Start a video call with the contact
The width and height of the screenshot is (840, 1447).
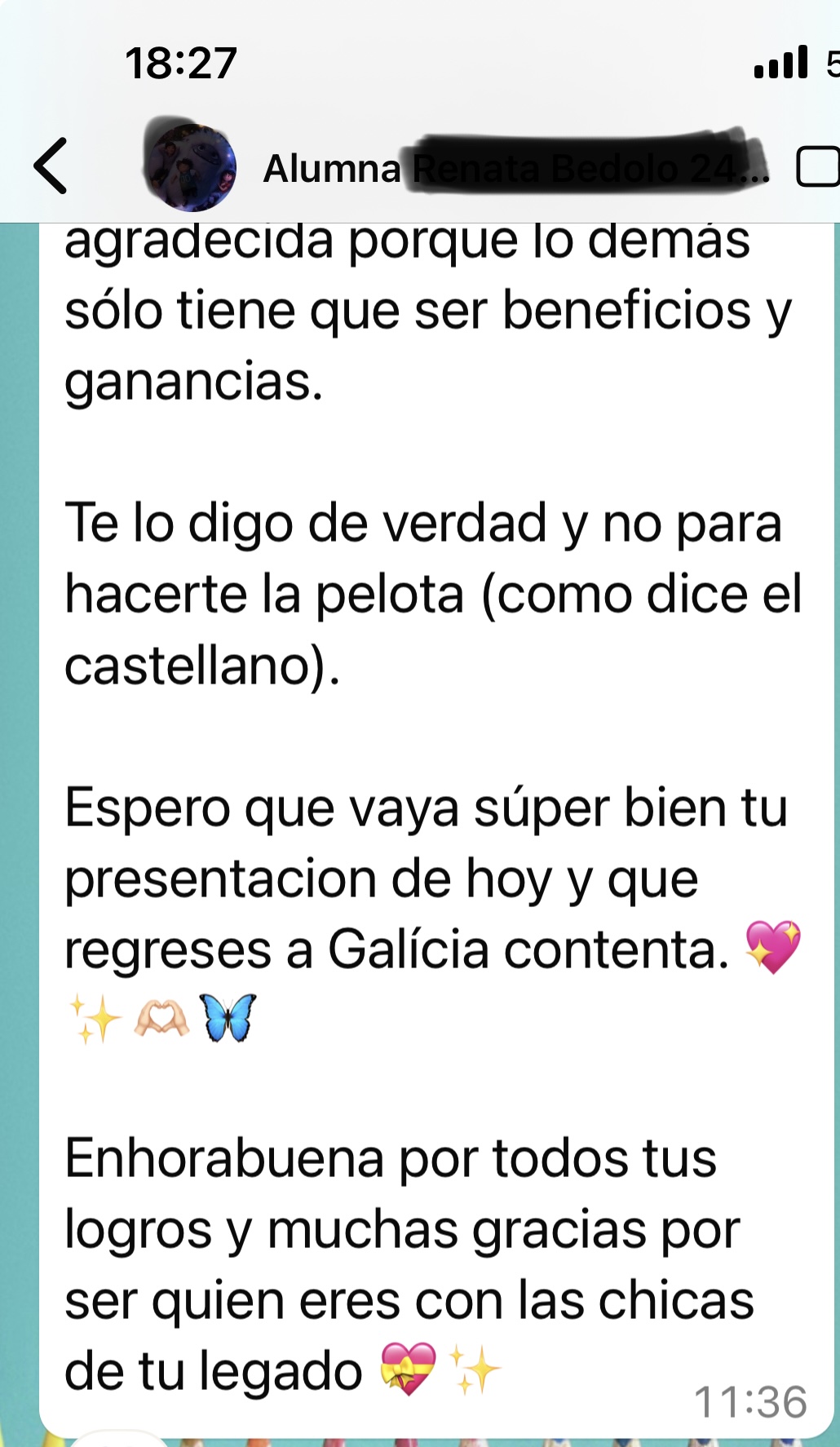click(818, 167)
